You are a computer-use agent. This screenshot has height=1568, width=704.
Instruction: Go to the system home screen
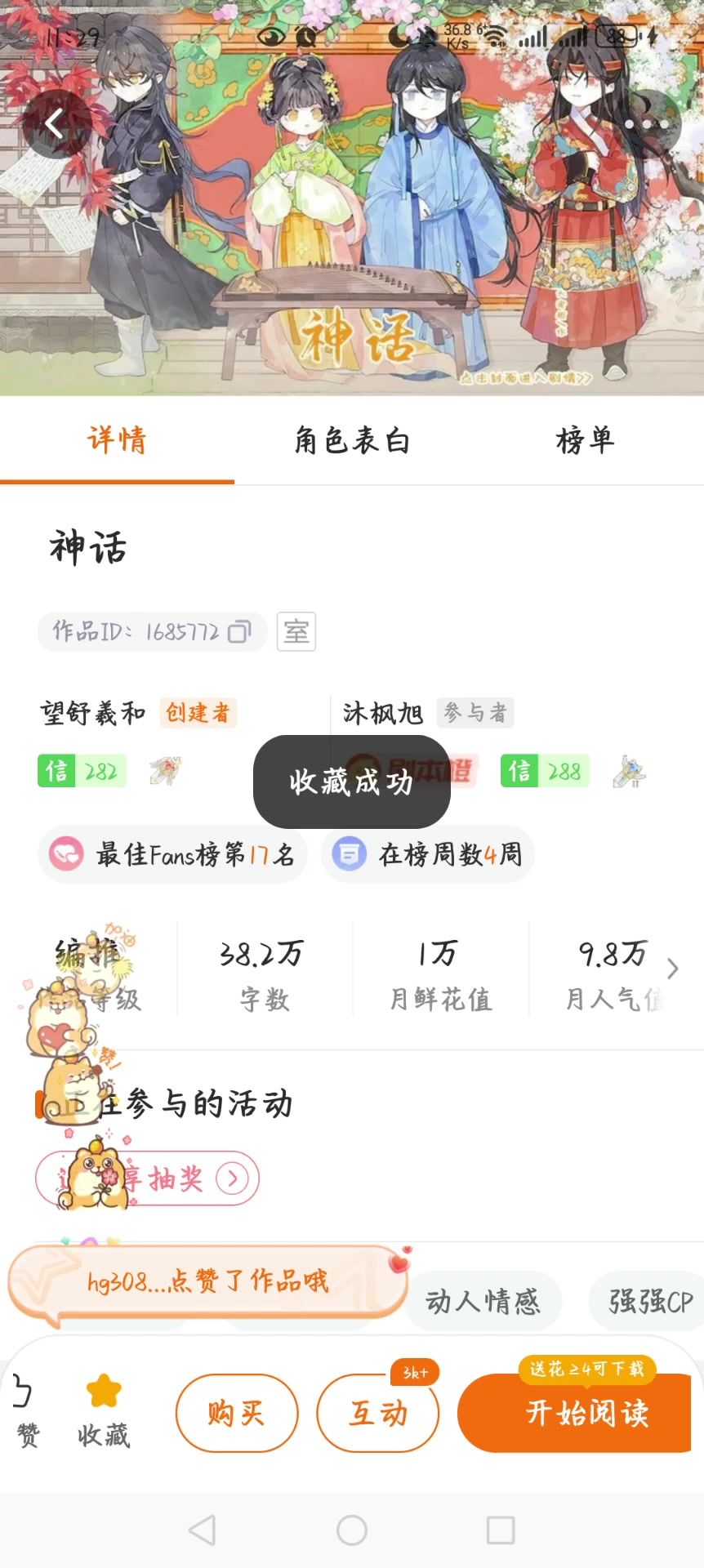tap(352, 1530)
